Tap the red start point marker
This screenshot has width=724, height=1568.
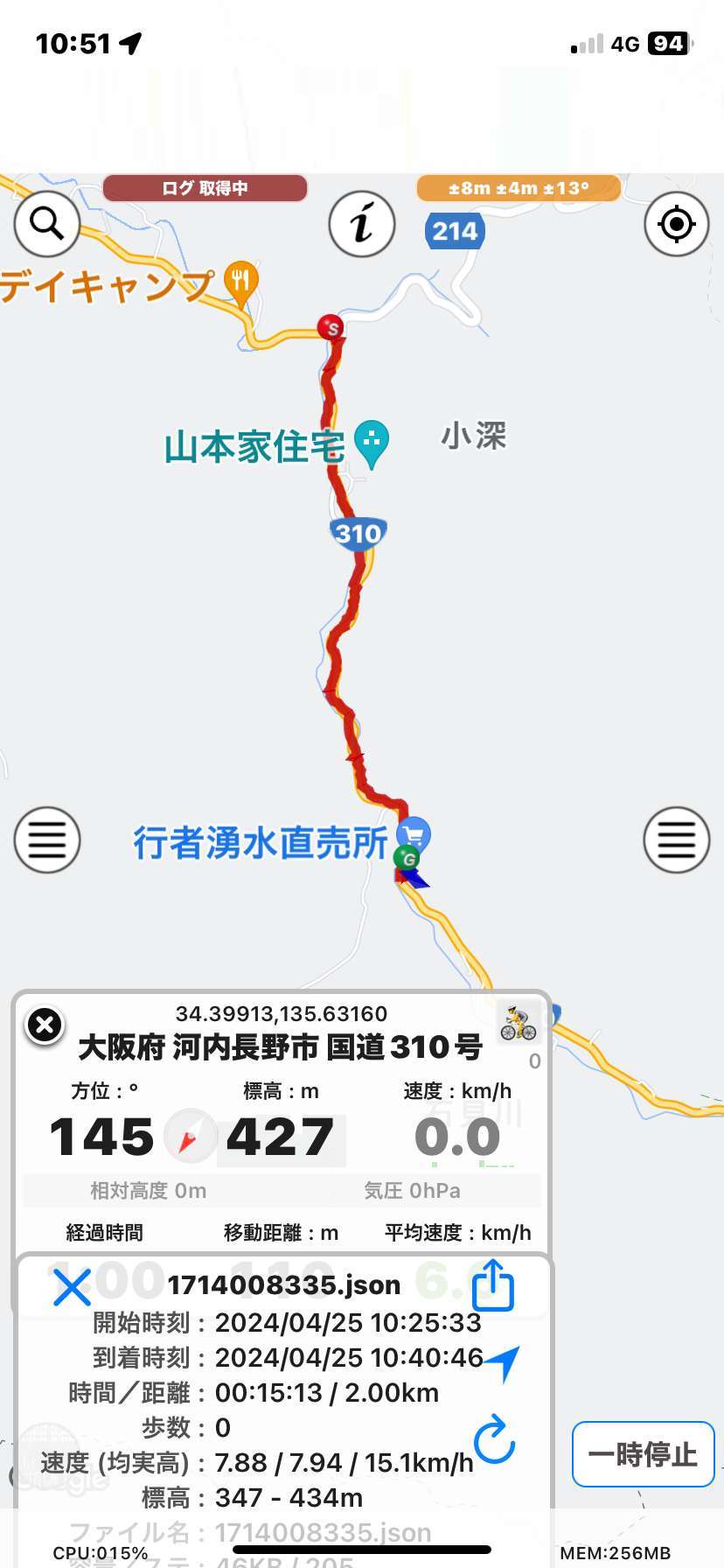[x=331, y=328]
